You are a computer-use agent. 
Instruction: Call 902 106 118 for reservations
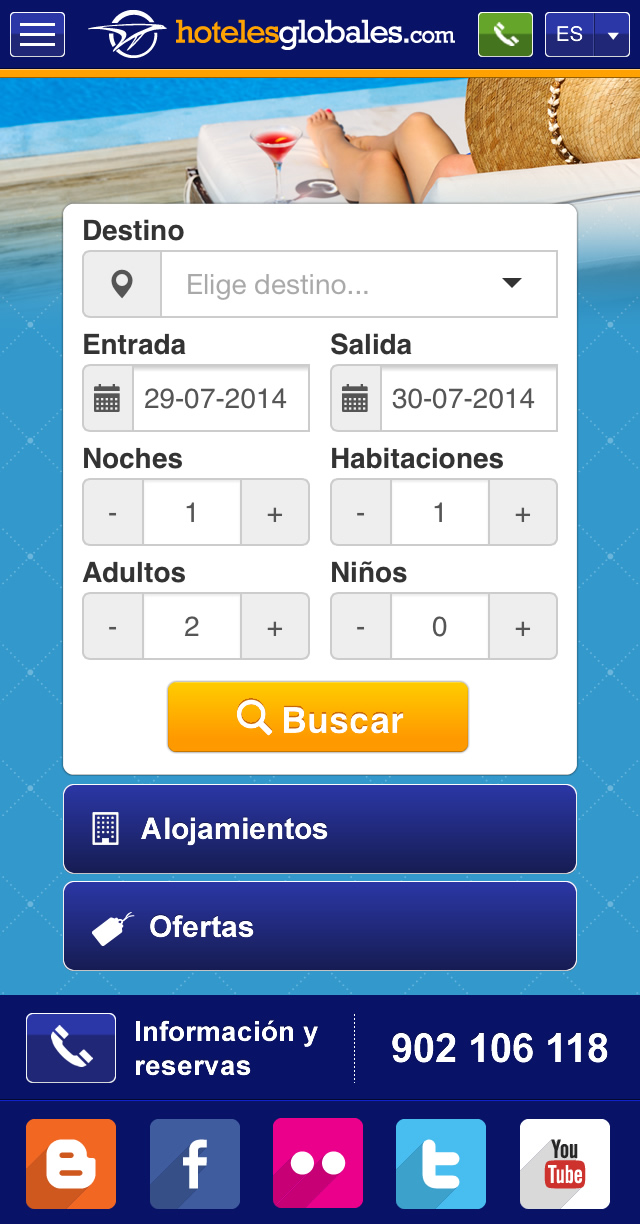(x=498, y=1048)
